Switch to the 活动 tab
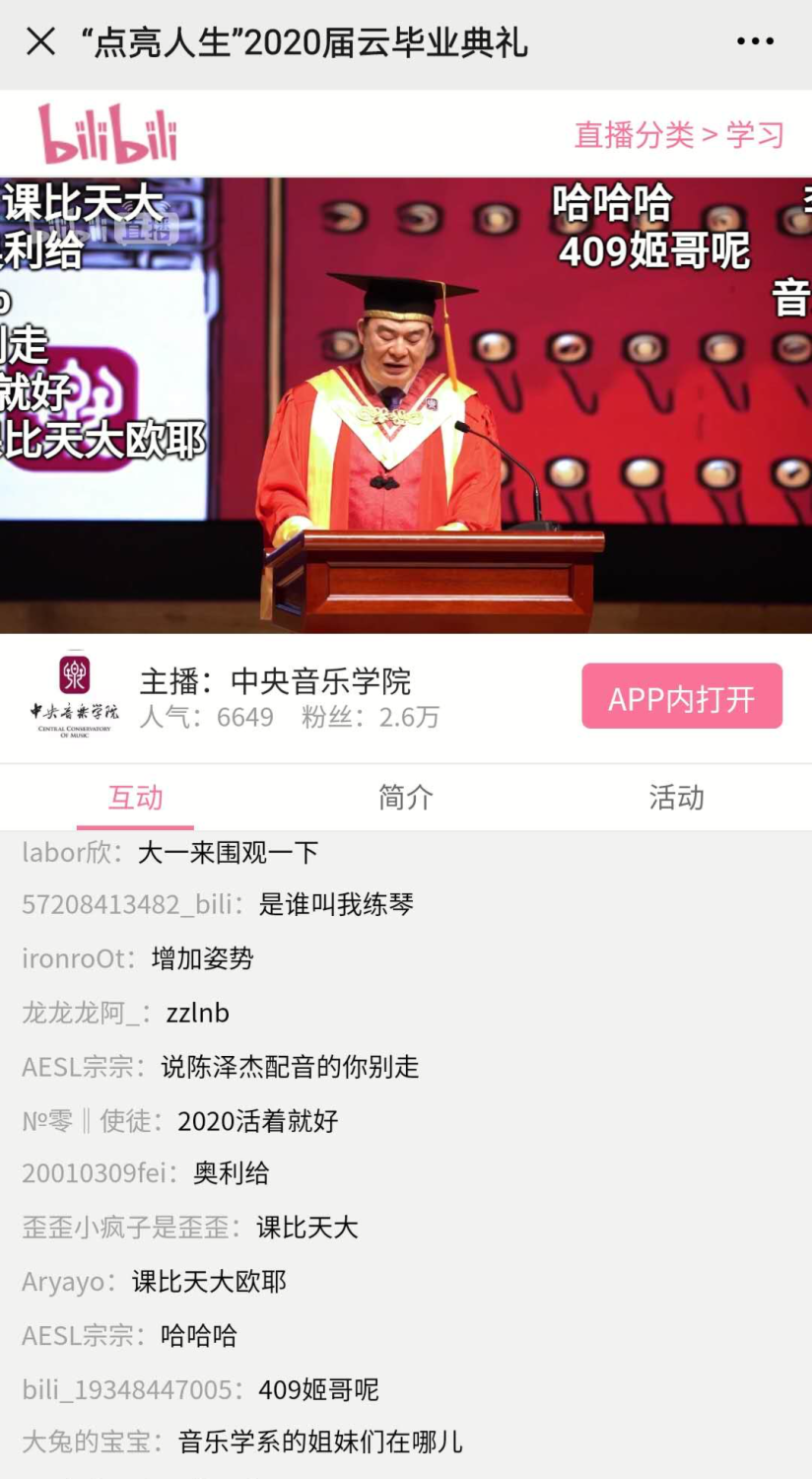The image size is (812, 1479). (x=676, y=798)
